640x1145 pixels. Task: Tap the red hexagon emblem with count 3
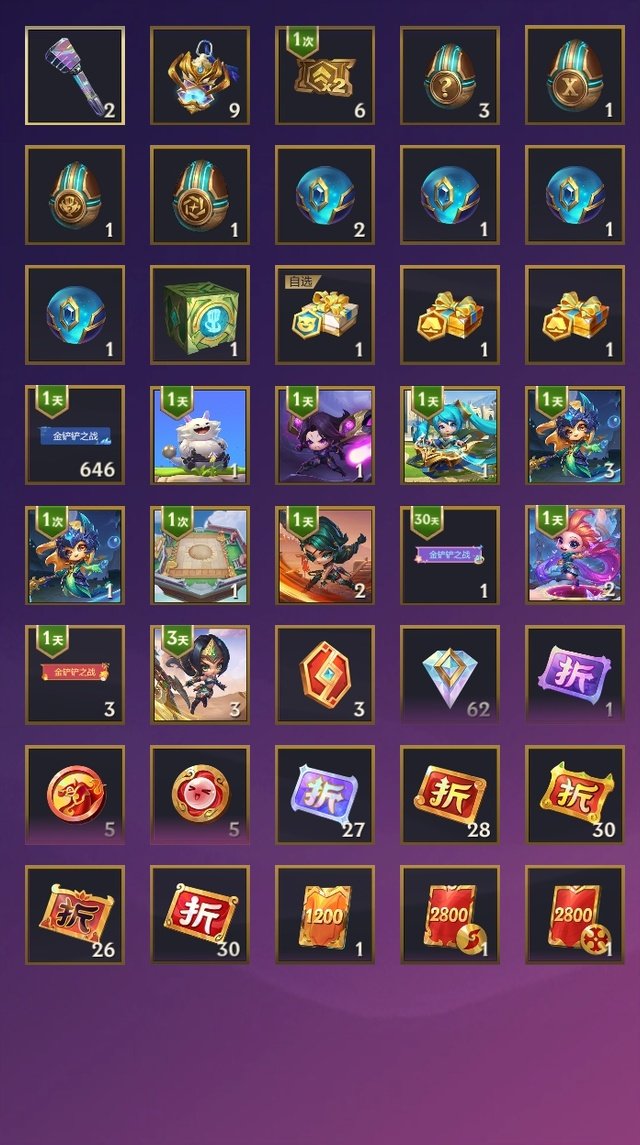(324, 675)
